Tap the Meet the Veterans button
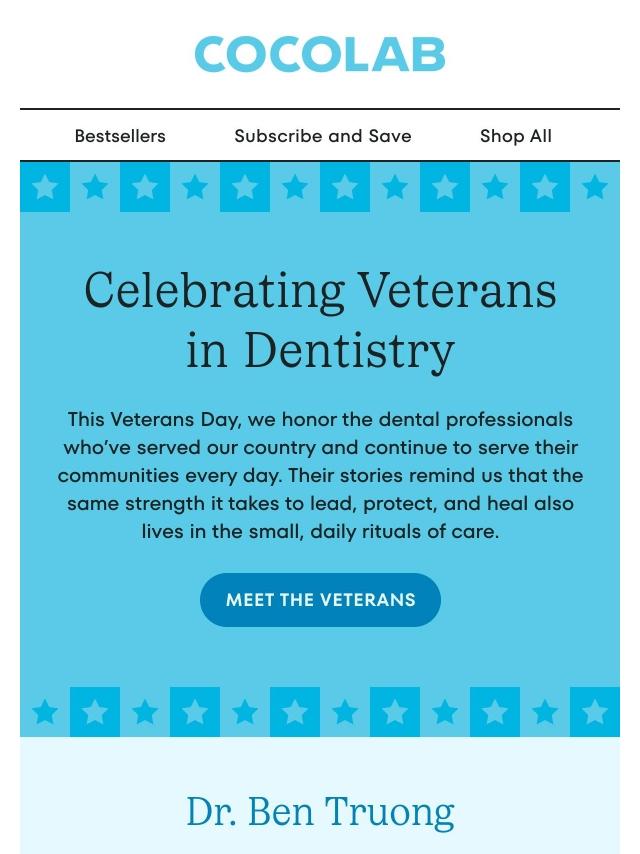The width and height of the screenshot is (640, 854). [x=320, y=600]
